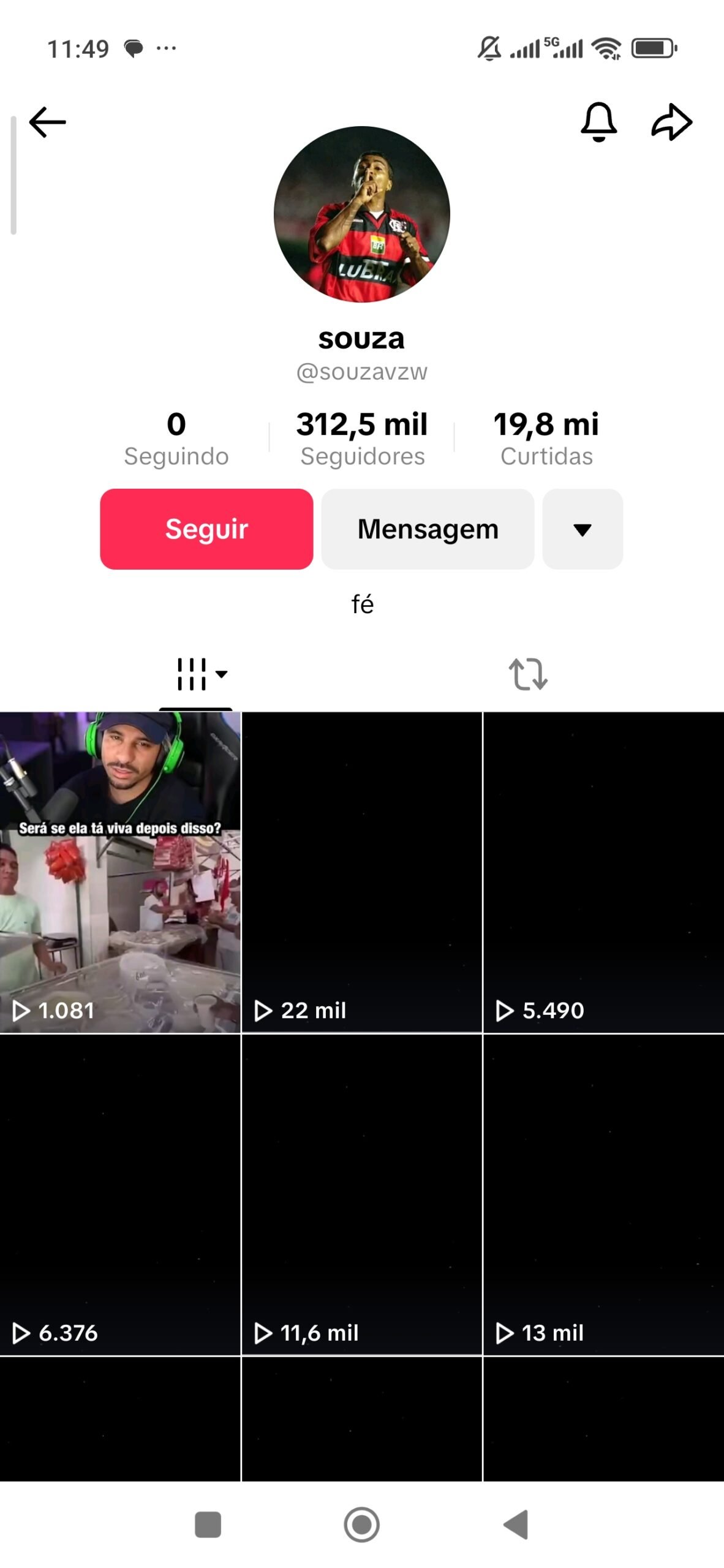Open the video with 11,6 mil views
The image size is (724, 1568).
coord(362,1194)
